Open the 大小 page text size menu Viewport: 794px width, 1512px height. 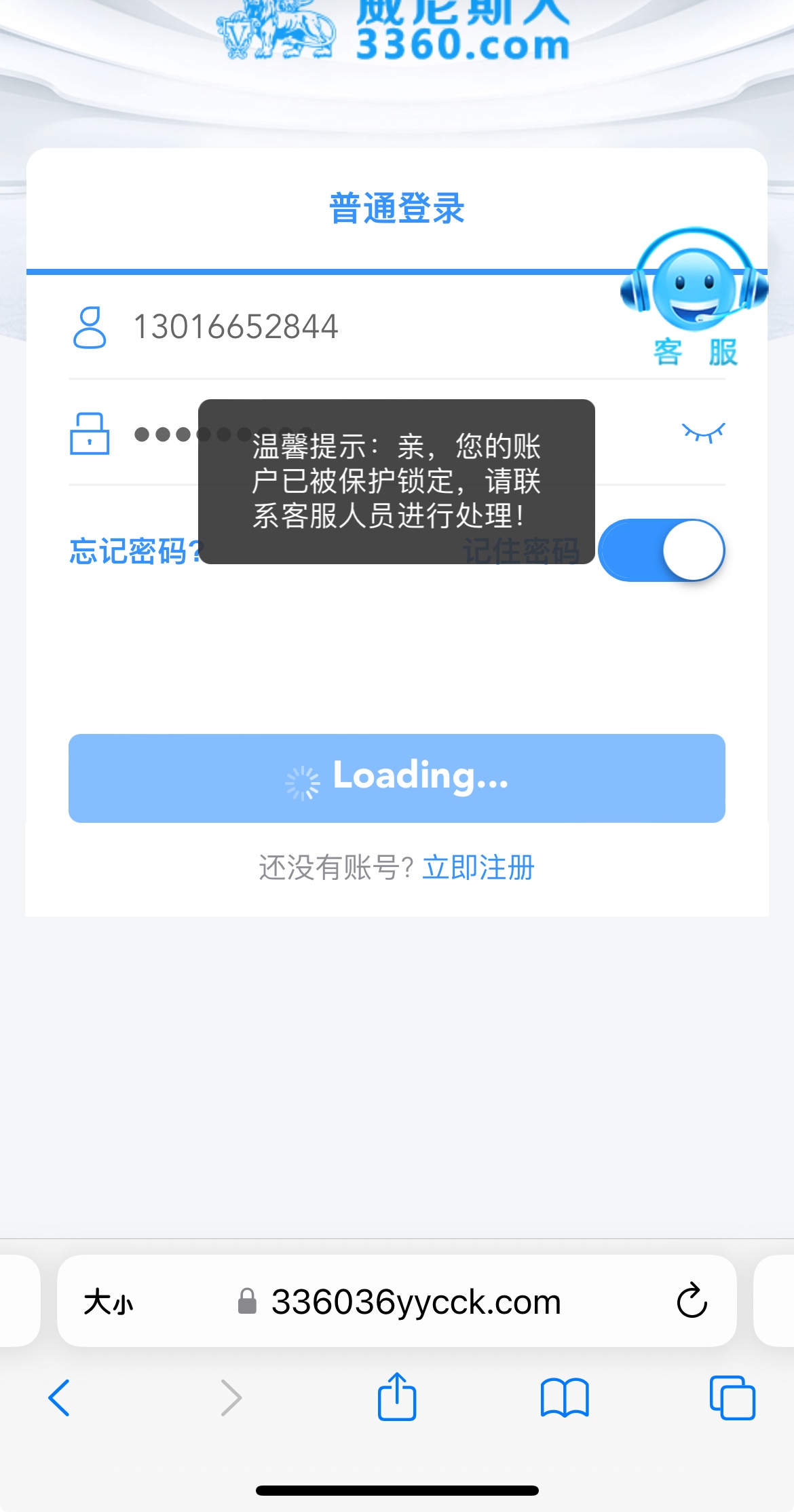coord(109,1302)
